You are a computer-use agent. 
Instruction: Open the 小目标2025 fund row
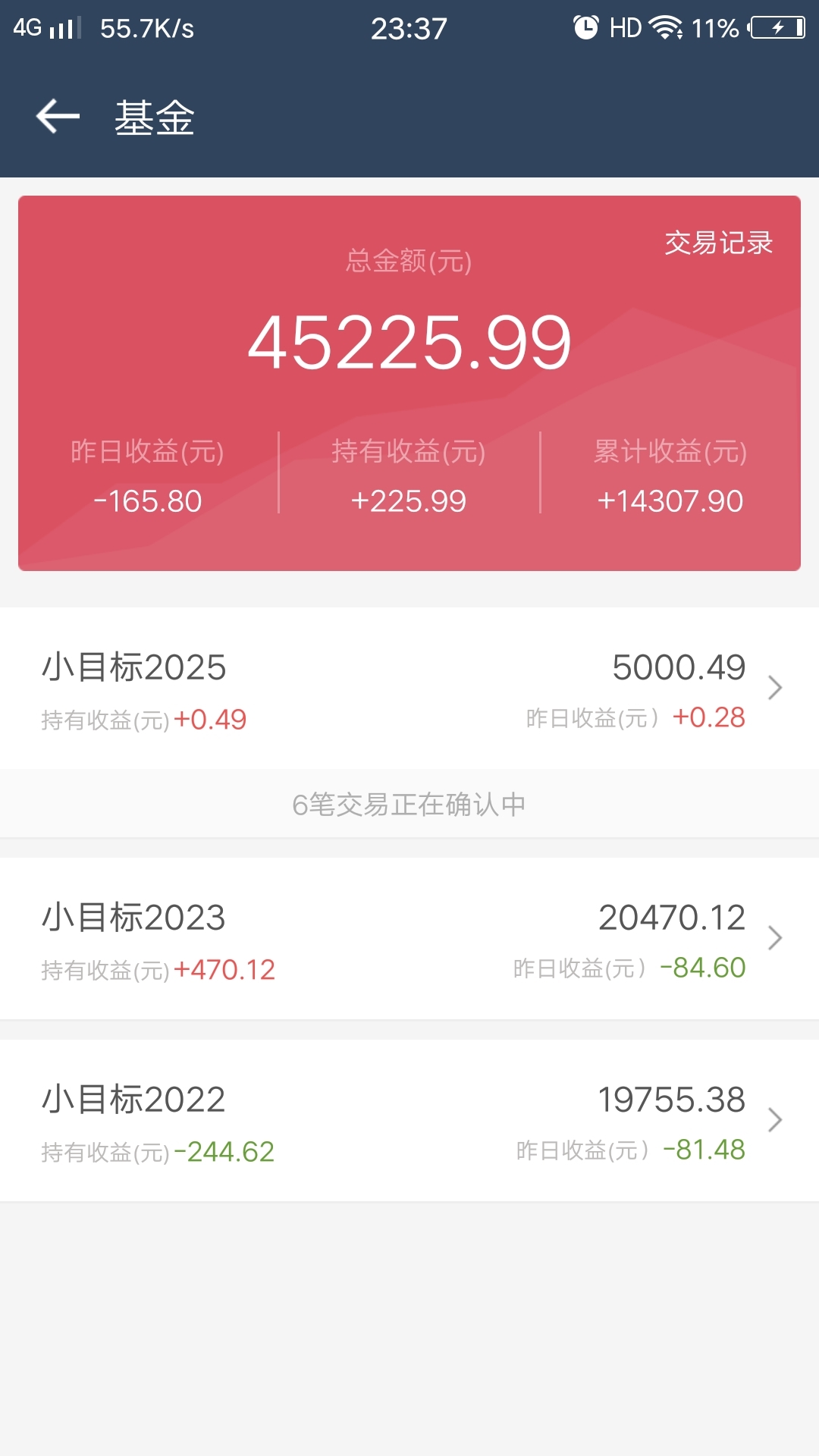(409, 689)
